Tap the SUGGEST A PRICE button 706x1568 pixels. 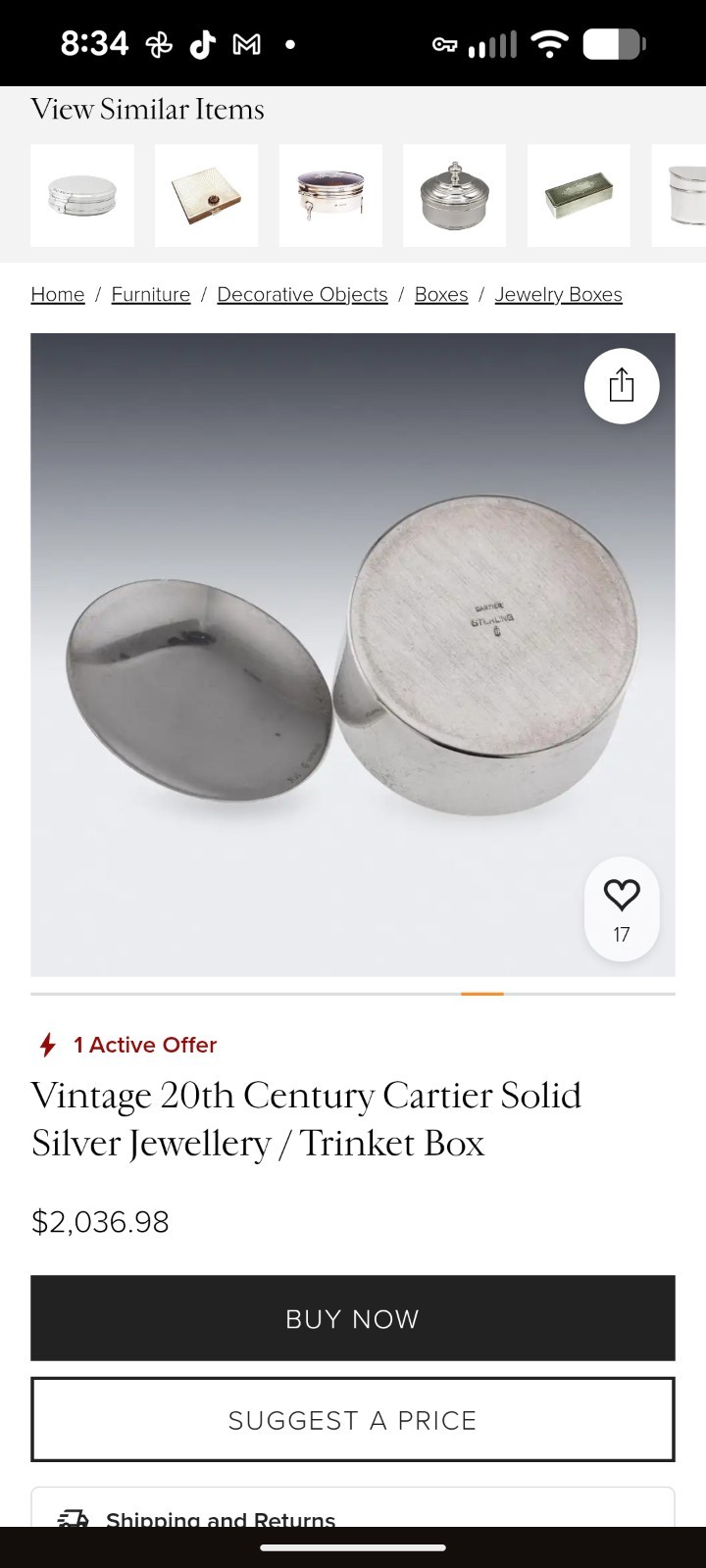(x=353, y=1419)
